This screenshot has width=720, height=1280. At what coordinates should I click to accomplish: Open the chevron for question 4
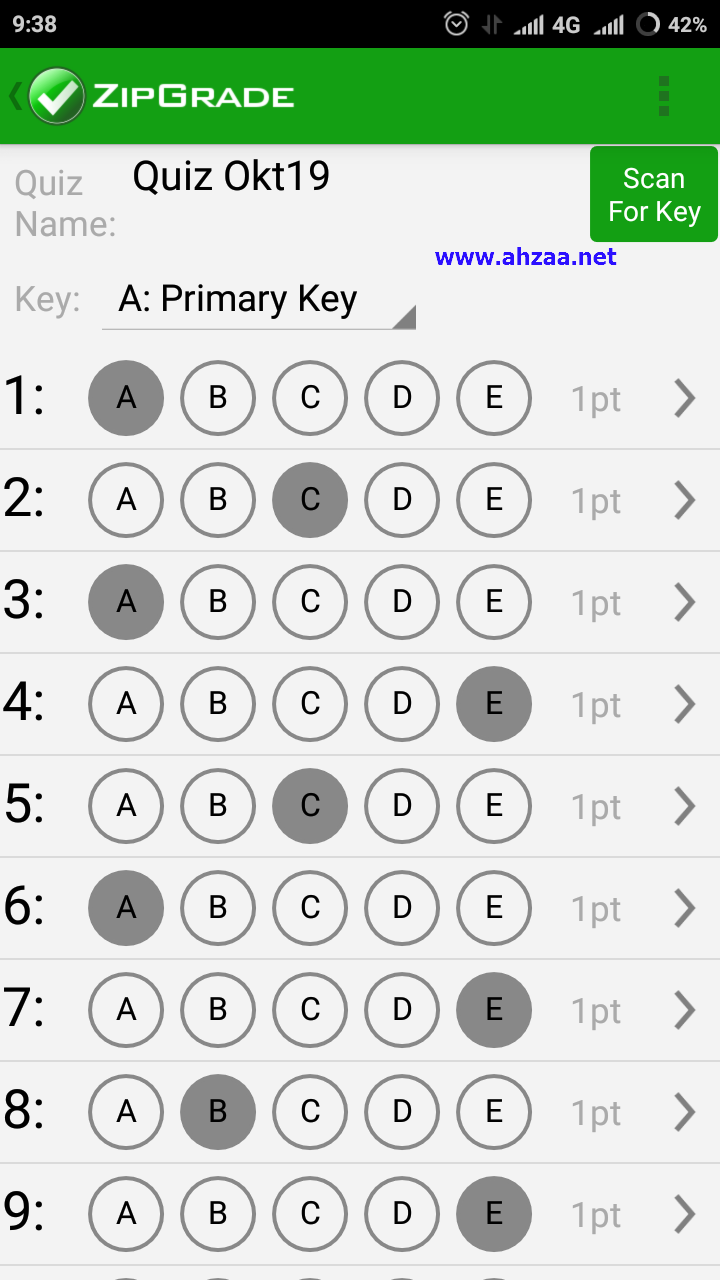pyautogui.click(x=685, y=704)
